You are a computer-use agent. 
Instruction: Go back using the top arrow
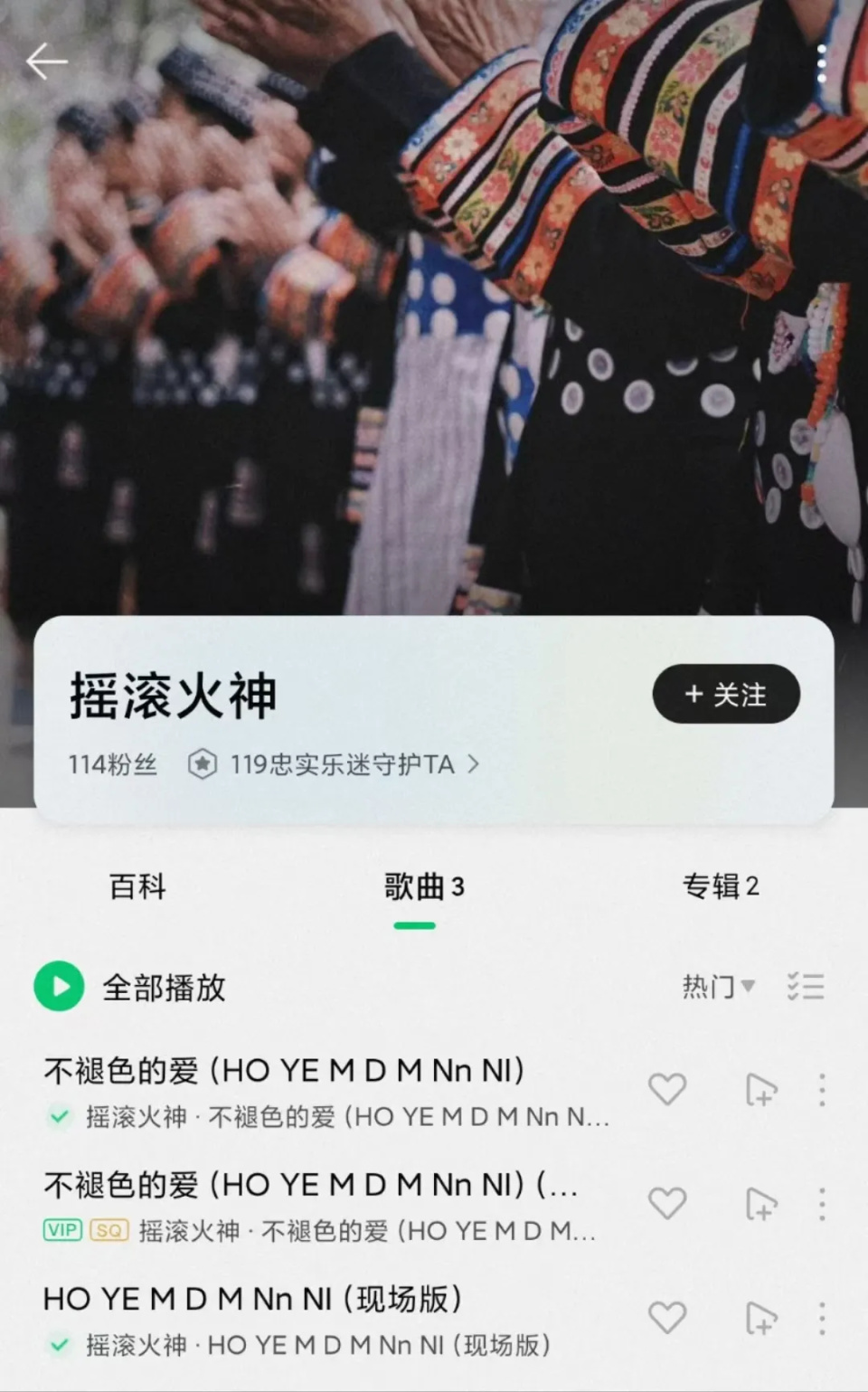pyautogui.click(x=46, y=62)
